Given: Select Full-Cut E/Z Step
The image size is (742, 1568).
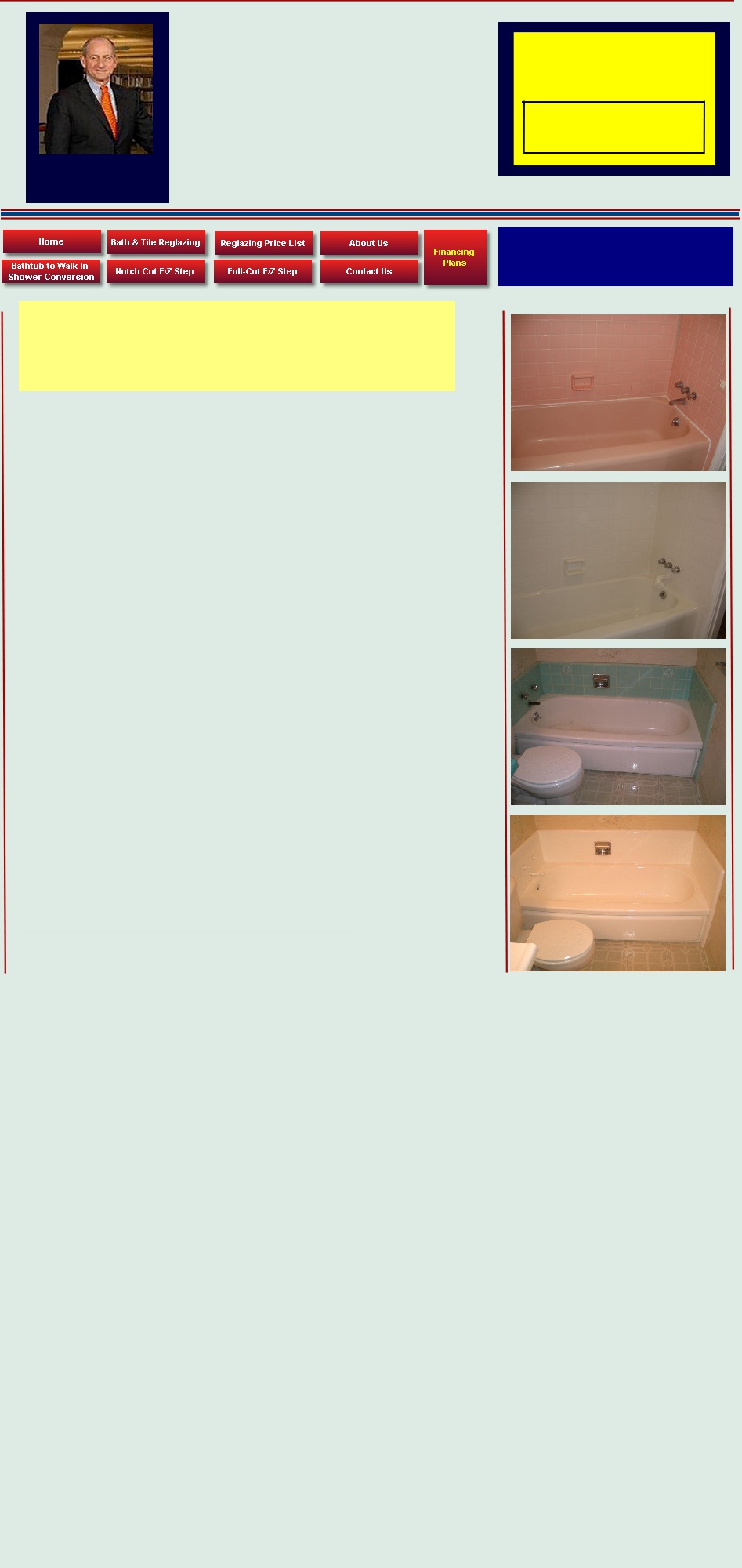Looking at the screenshot, I should (262, 271).
